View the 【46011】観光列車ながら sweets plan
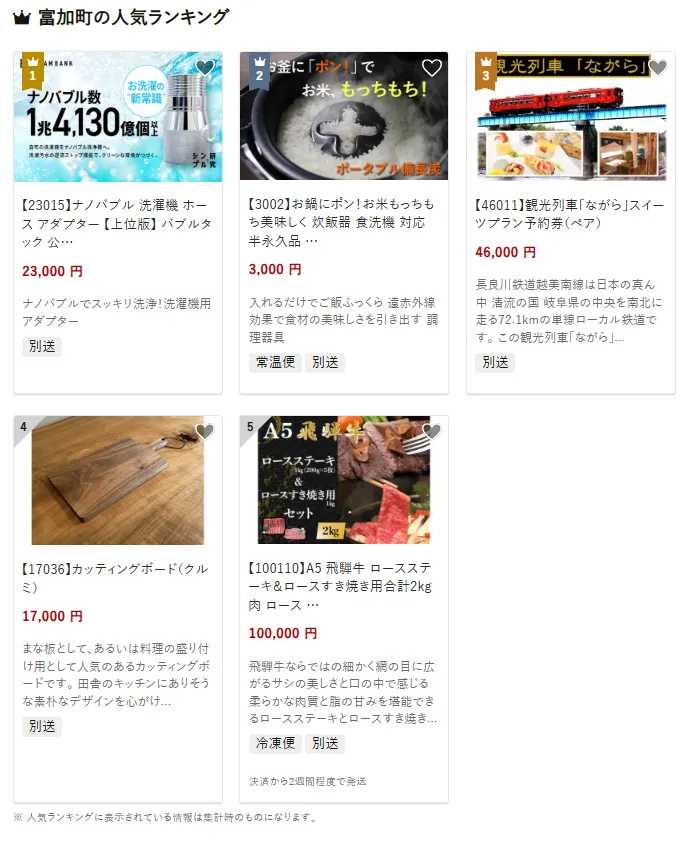Viewport: 700px width, 846px height. (x=570, y=214)
